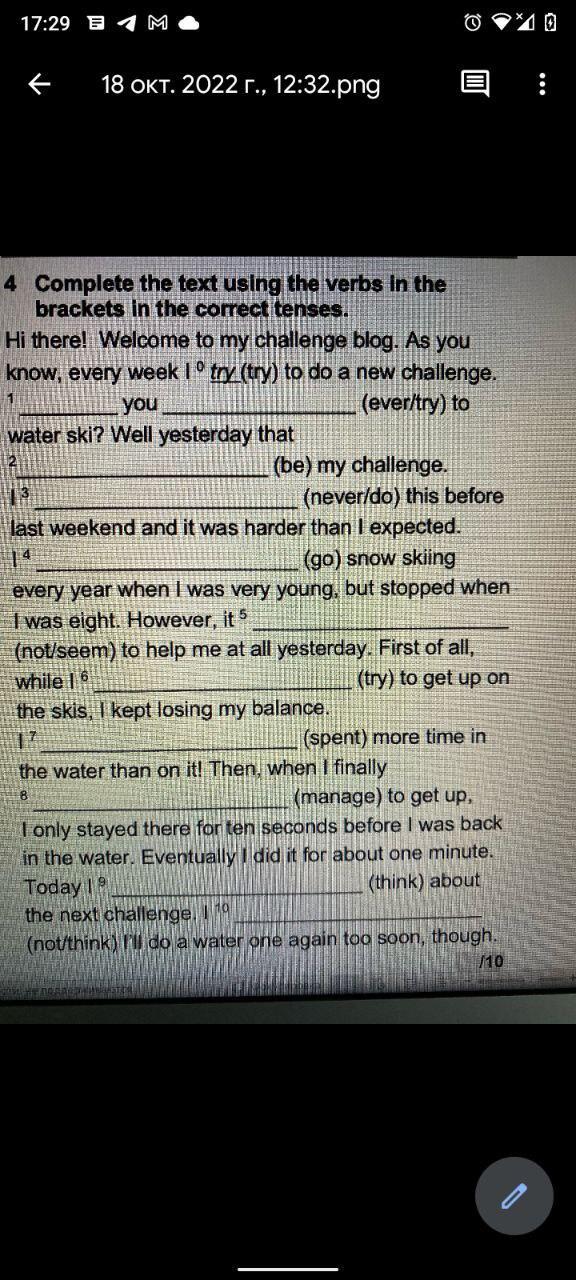Image resolution: width=576 pixels, height=1280 pixels.
Task: Tap the pencil edit floating button
Action: (x=514, y=1196)
